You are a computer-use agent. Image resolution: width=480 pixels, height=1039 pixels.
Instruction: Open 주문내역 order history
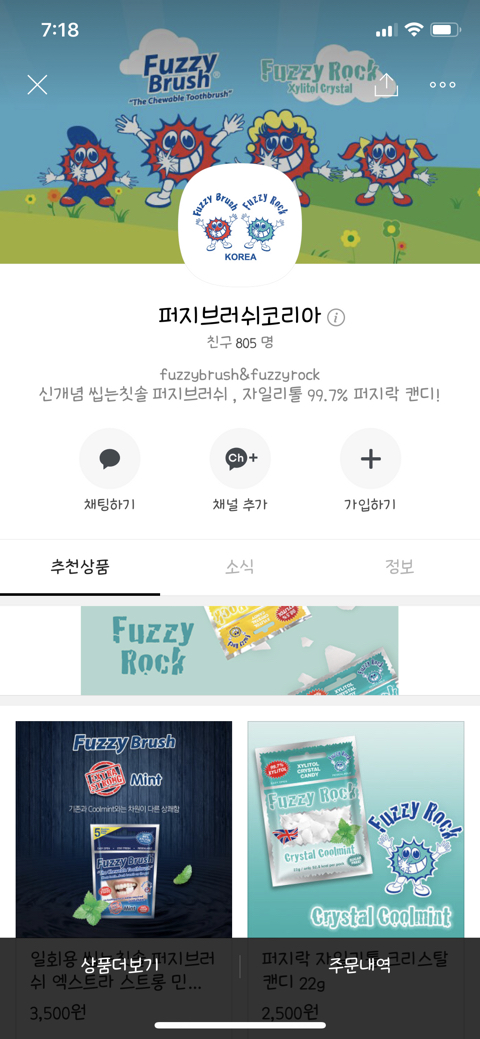click(360, 964)
